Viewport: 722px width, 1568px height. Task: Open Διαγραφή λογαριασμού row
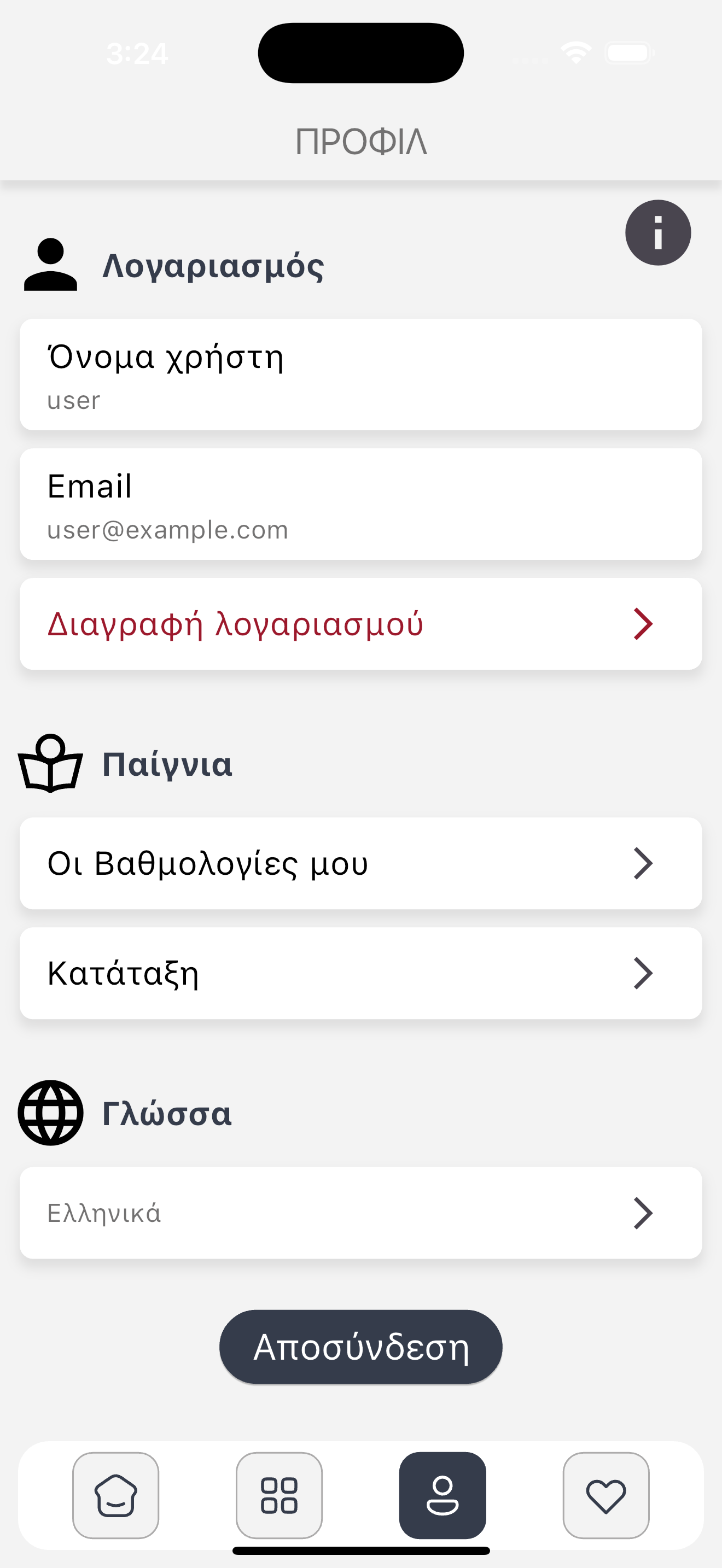tap(361, 624)
